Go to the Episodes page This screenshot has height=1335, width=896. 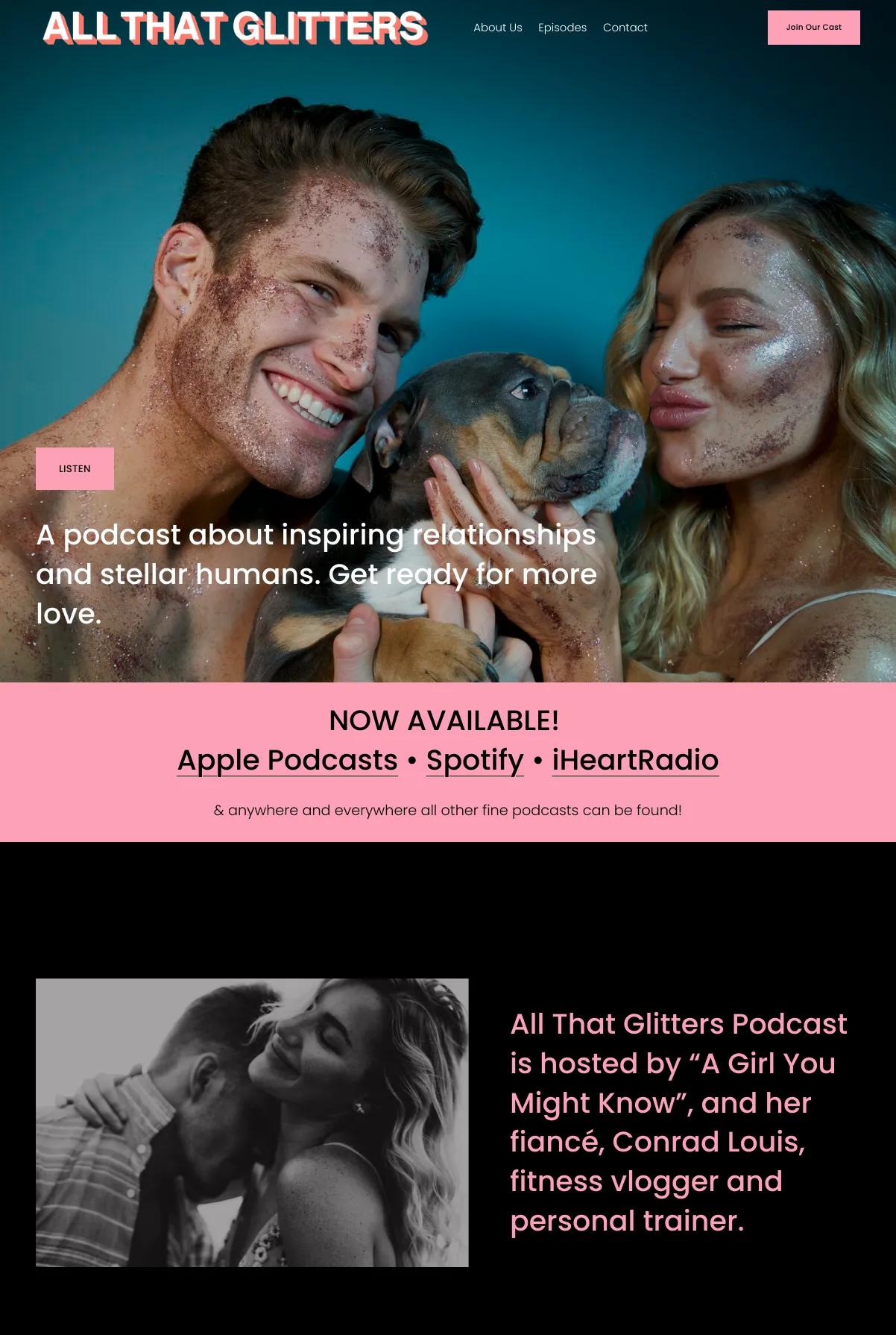[562, 28]
